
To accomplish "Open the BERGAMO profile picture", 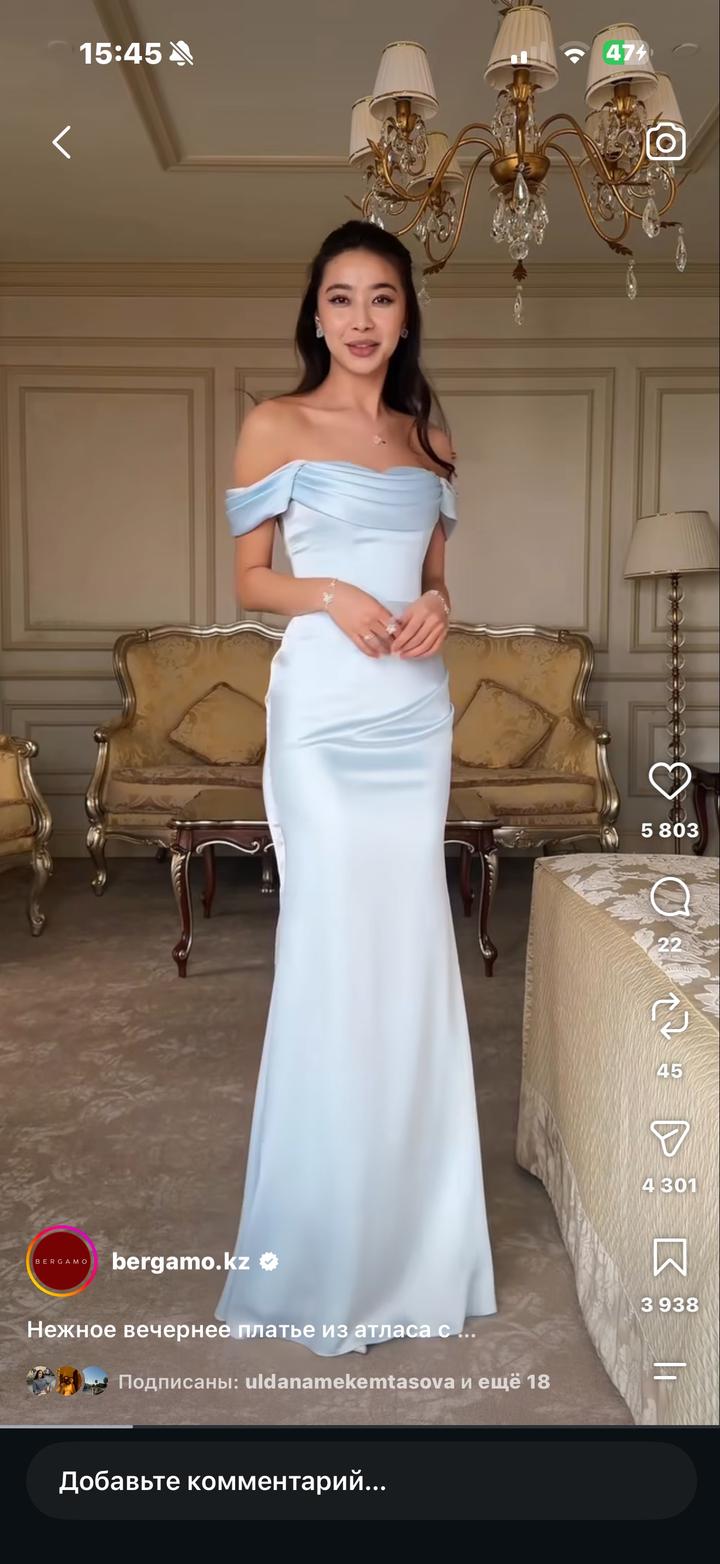I will [62, 1262].
